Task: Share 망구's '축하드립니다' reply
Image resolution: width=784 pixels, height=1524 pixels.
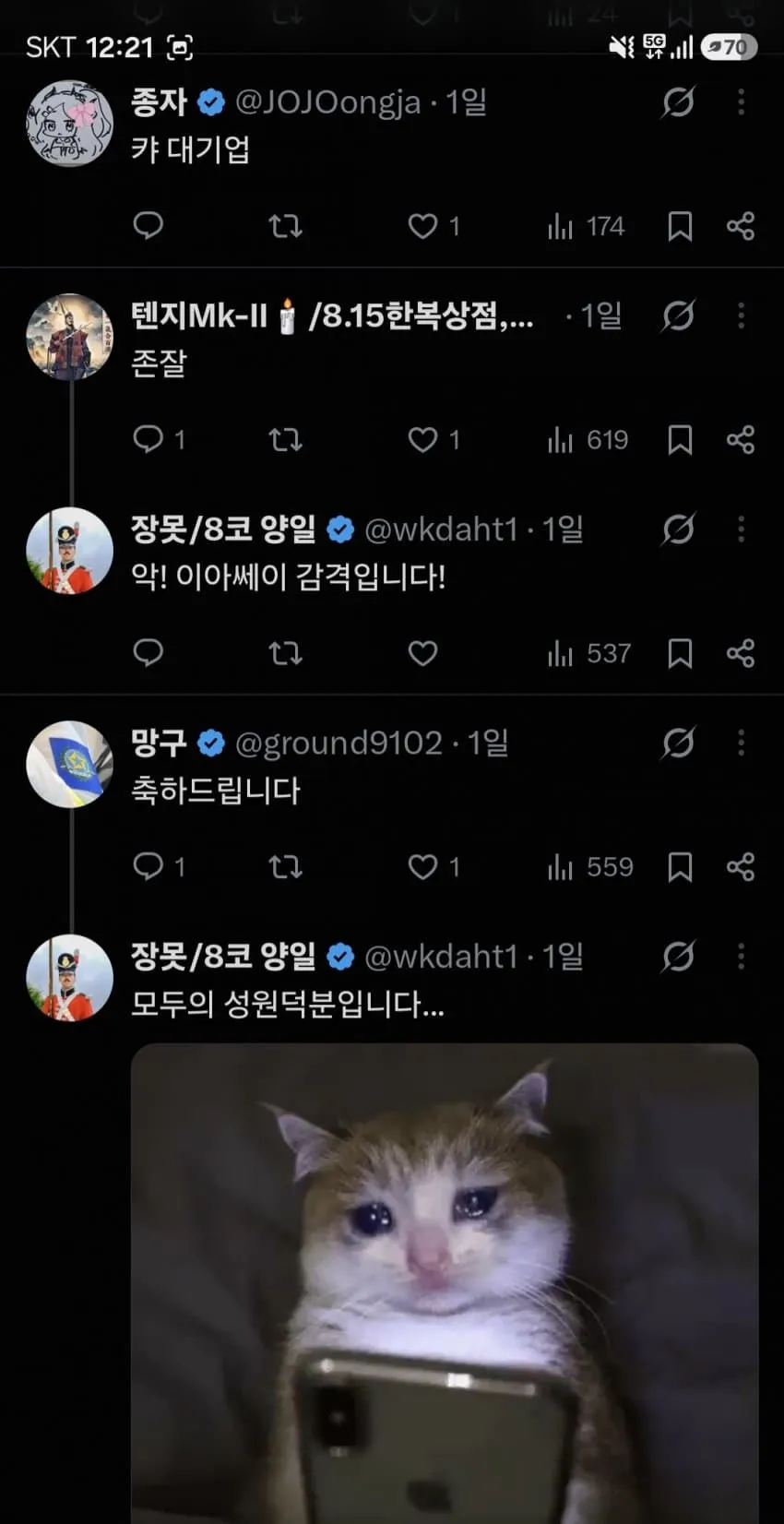Action: (741, 867)
